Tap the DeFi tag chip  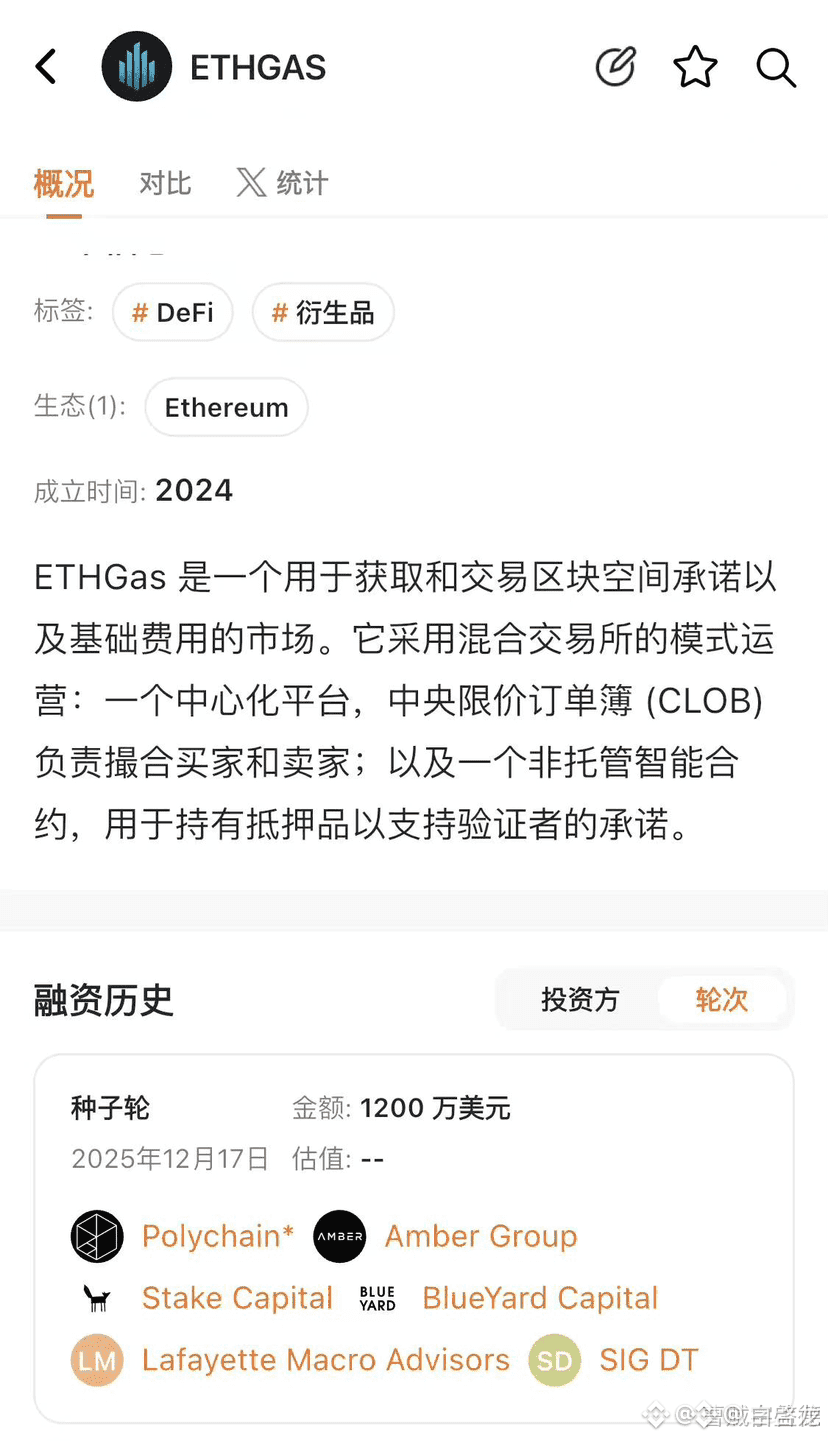(172, 312)
